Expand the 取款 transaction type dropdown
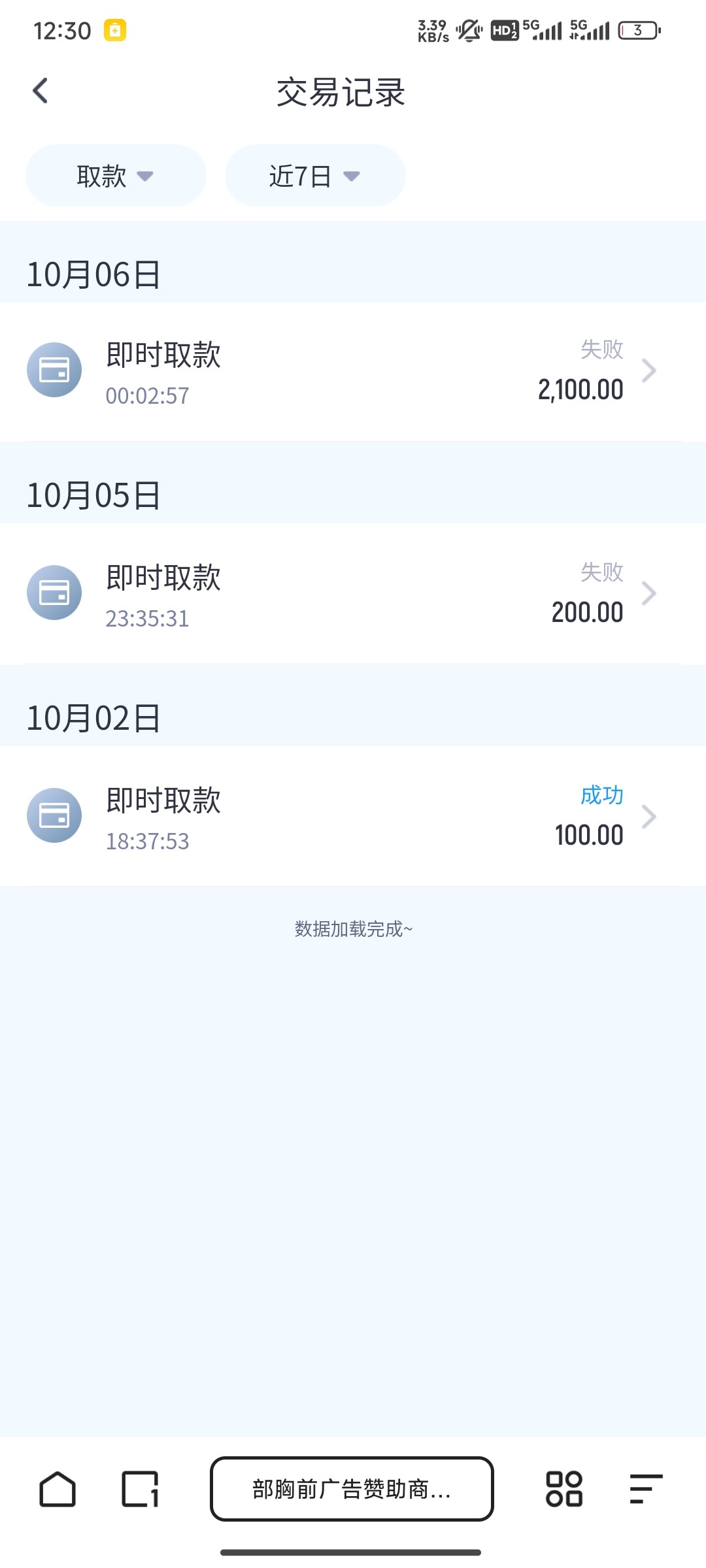The image size is (706, 1568). click(116, 176)
